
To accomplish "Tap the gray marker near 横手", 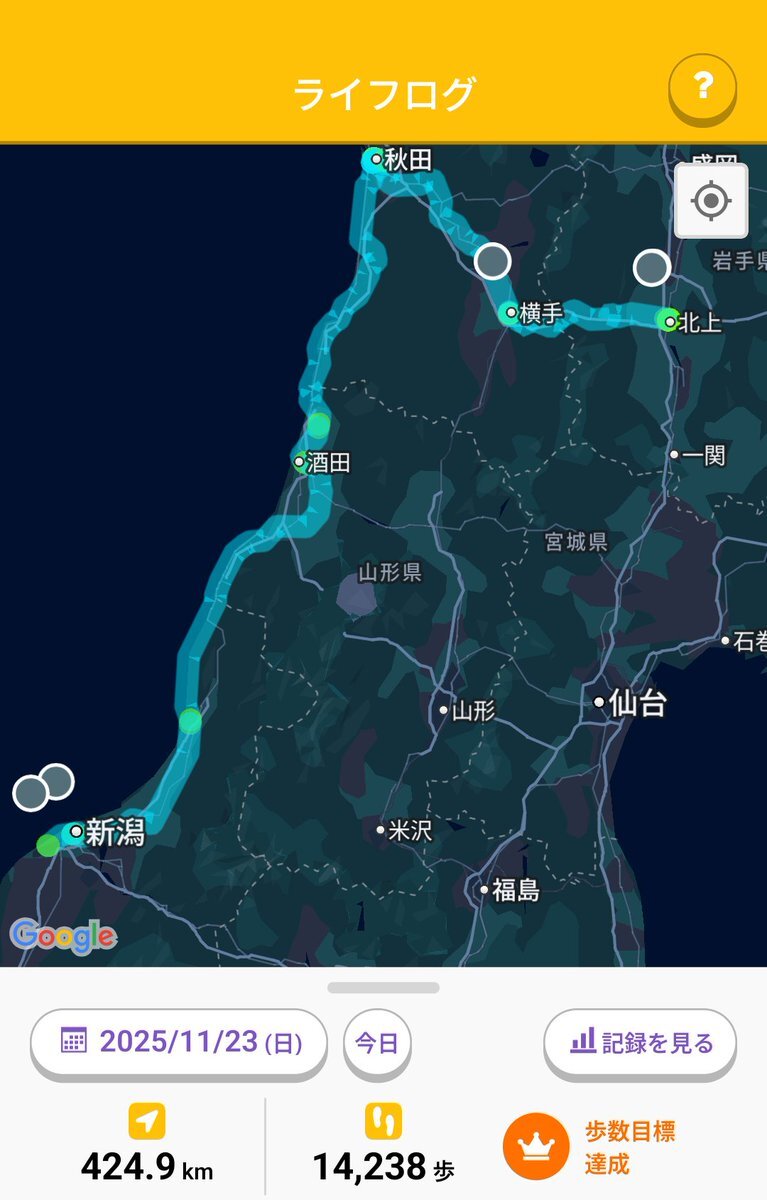I will (x=492, y=261).
